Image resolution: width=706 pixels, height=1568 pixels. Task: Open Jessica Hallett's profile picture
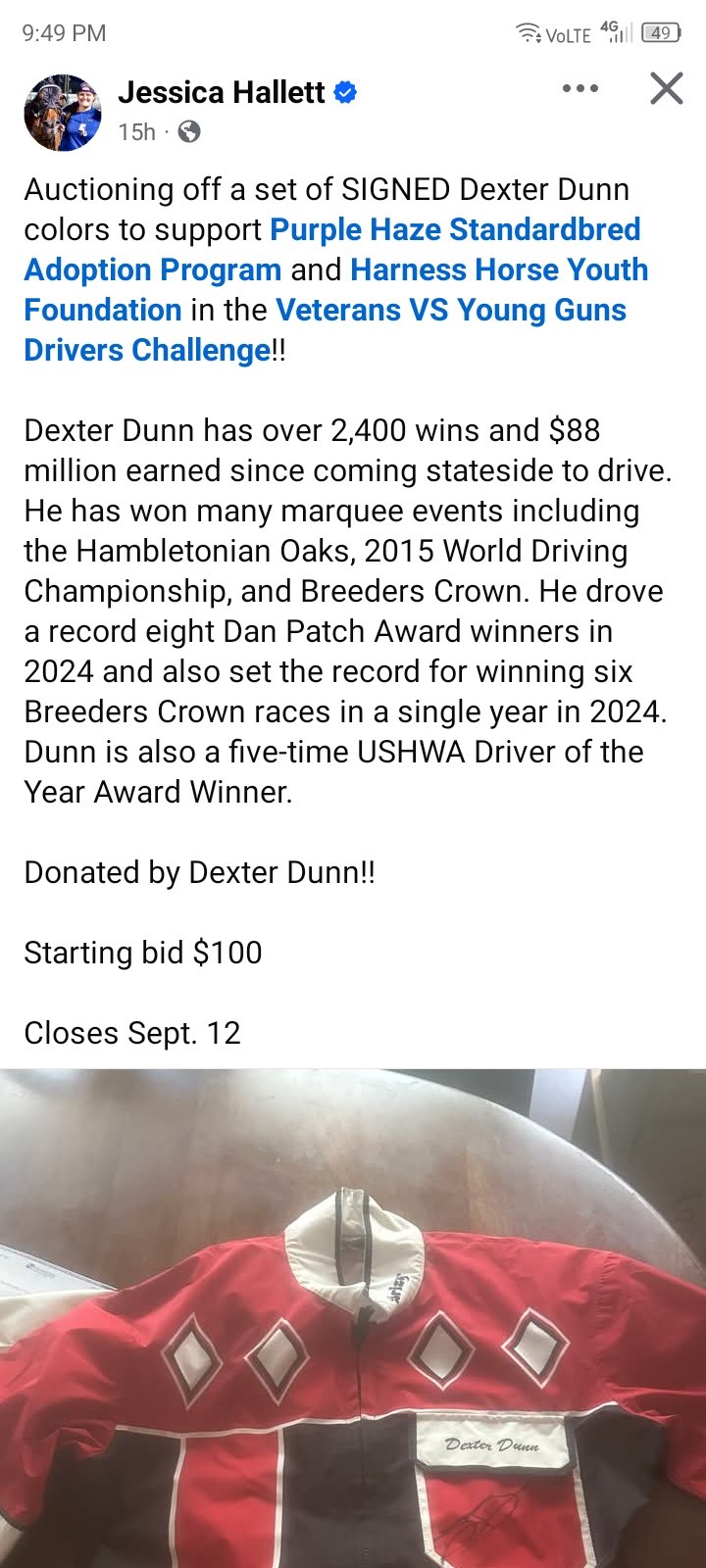point(63,112)
